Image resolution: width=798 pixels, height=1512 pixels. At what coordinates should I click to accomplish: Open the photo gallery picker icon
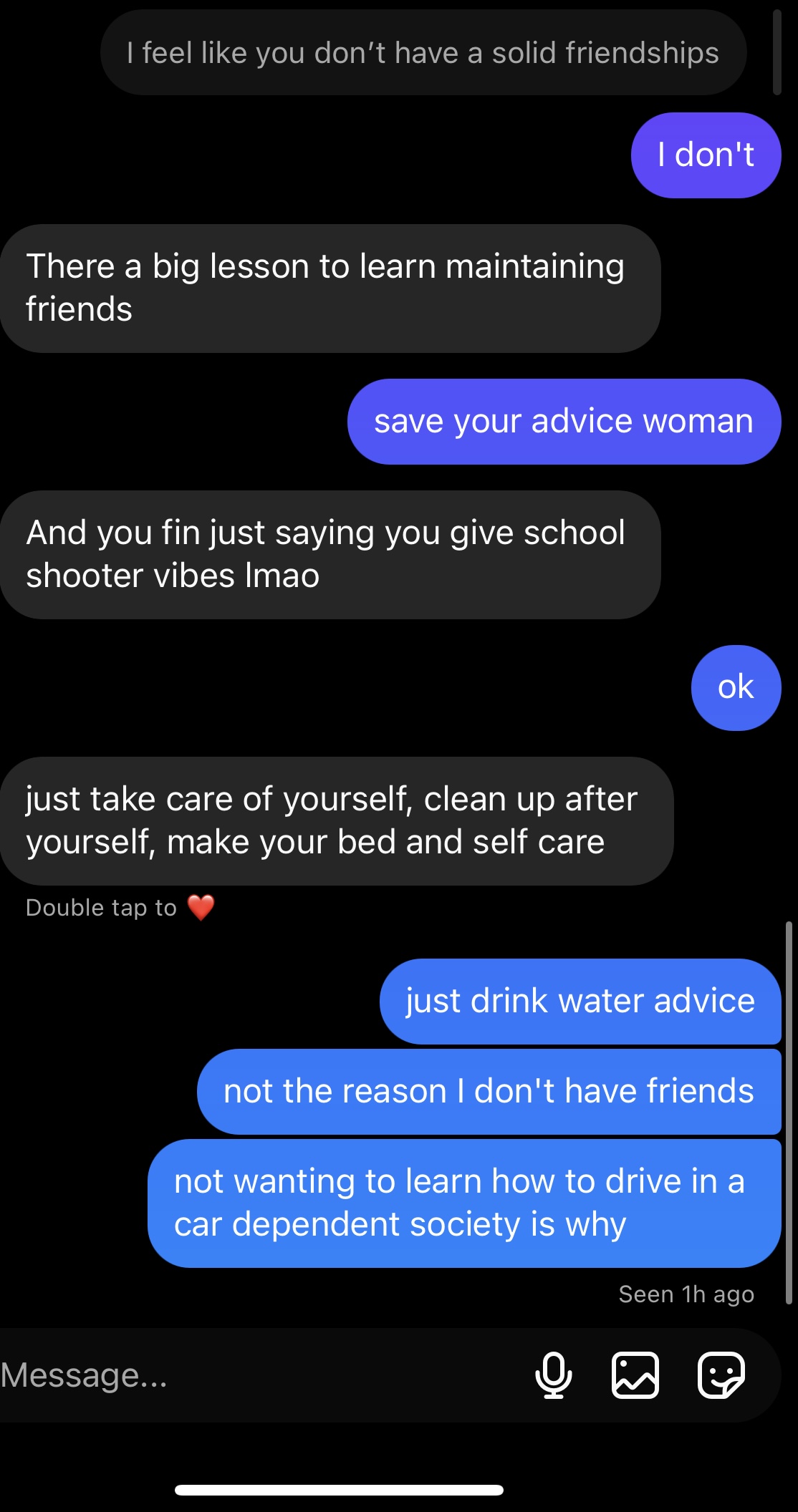[x=635, y=1375]
